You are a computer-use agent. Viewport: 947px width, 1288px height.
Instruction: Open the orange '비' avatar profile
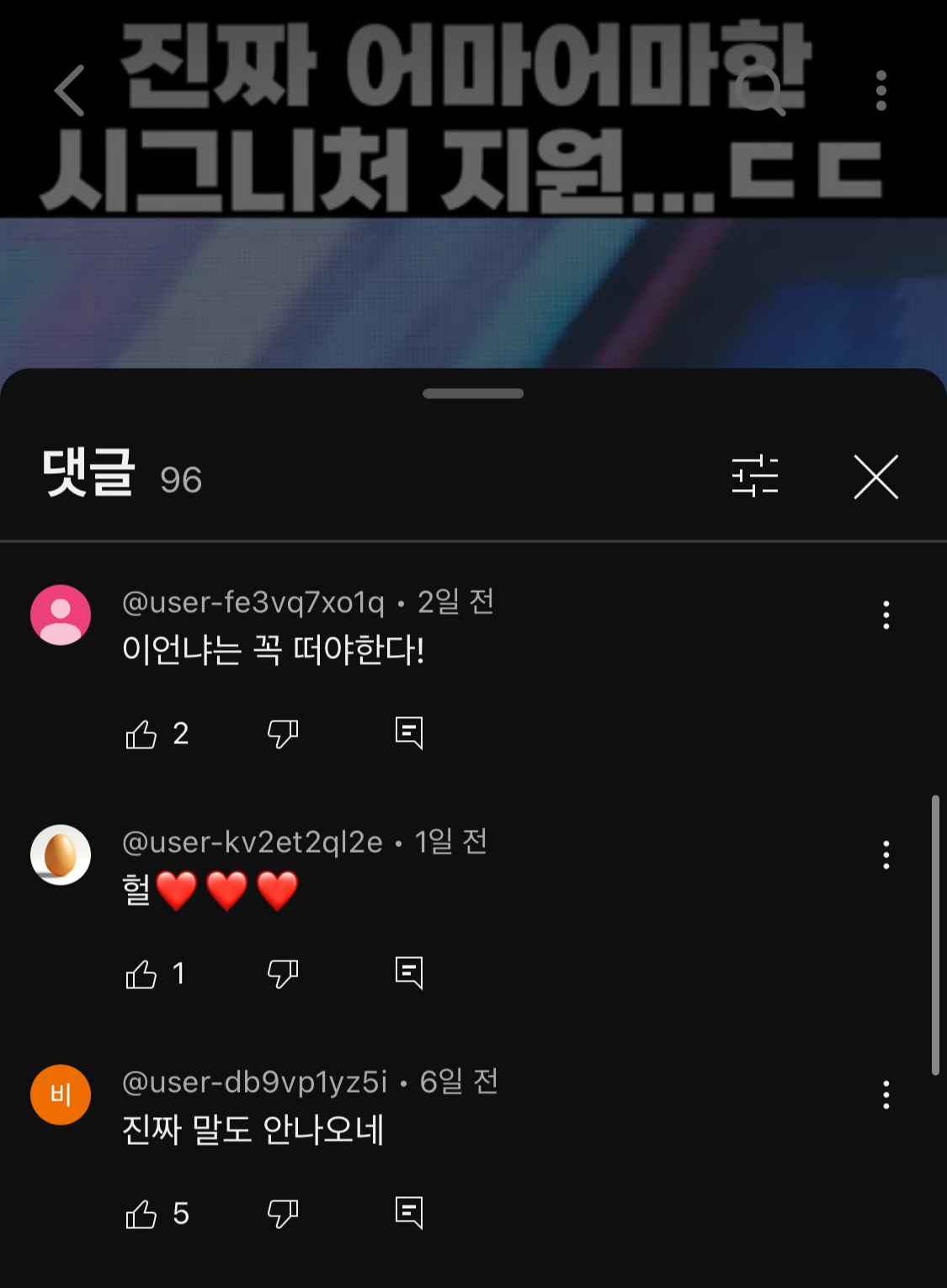click(61, 1095)
